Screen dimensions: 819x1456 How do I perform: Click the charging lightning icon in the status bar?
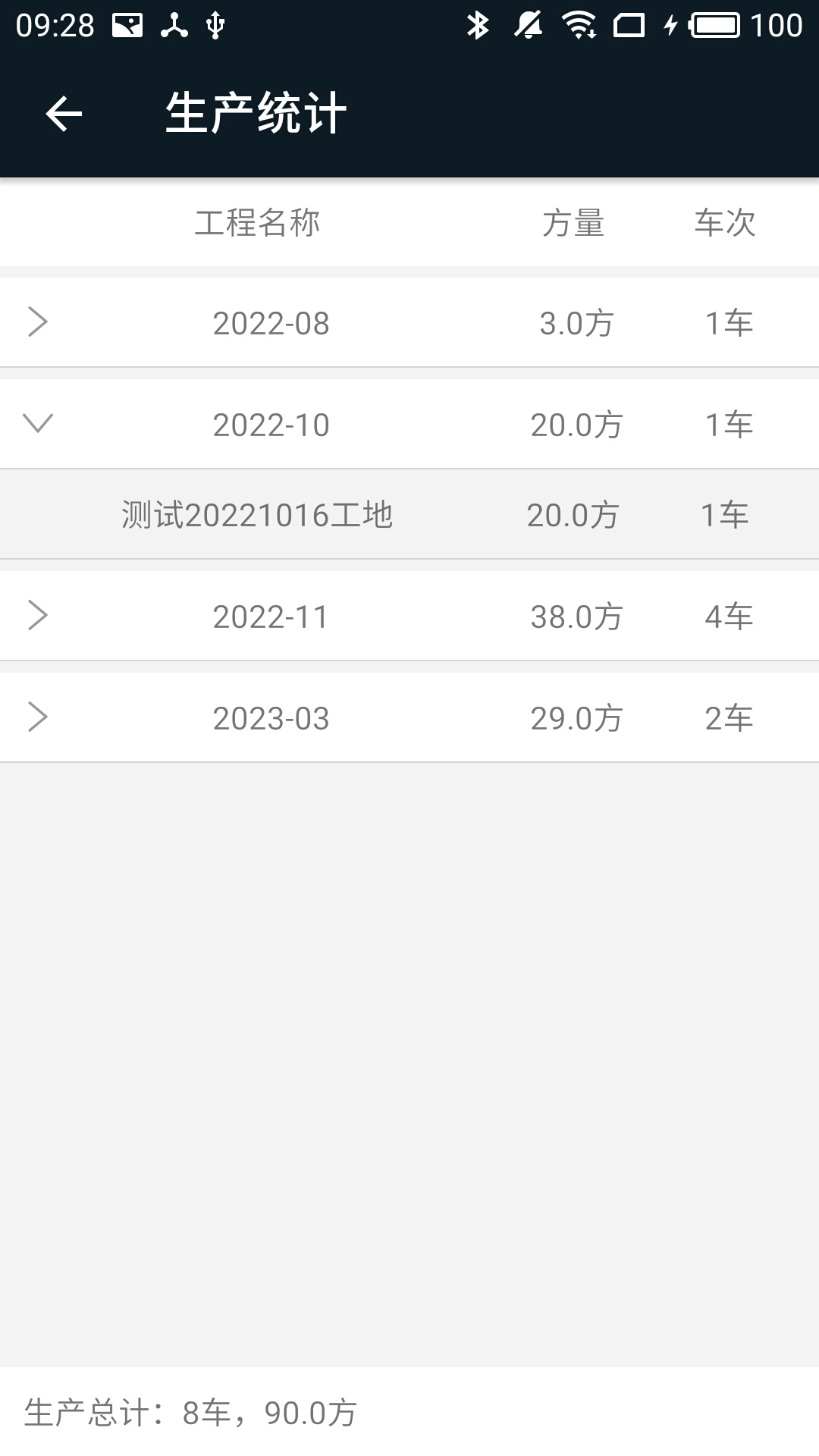coord(670,24)
